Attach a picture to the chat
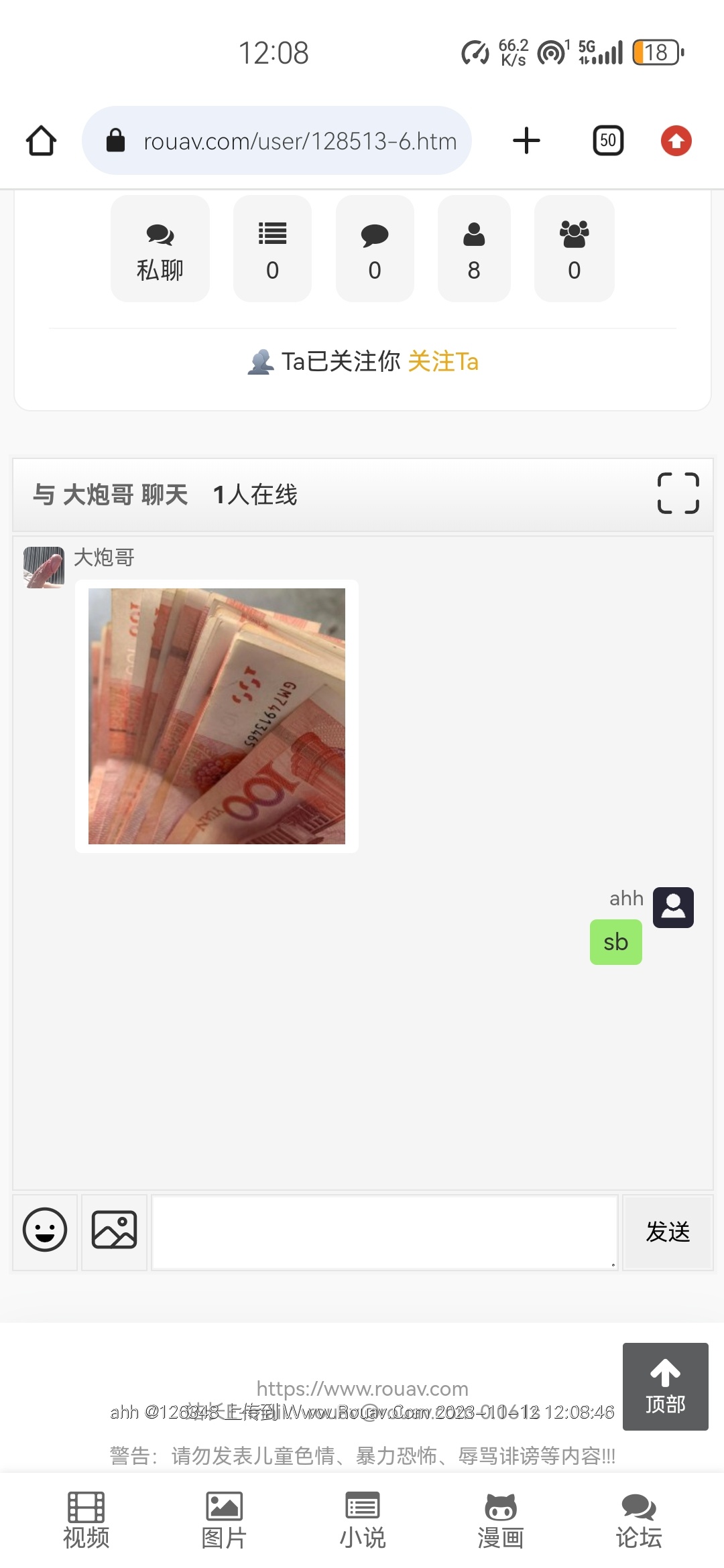Image resolution: width=724 pixels, height=1568 pixels. click(114, 1230)
